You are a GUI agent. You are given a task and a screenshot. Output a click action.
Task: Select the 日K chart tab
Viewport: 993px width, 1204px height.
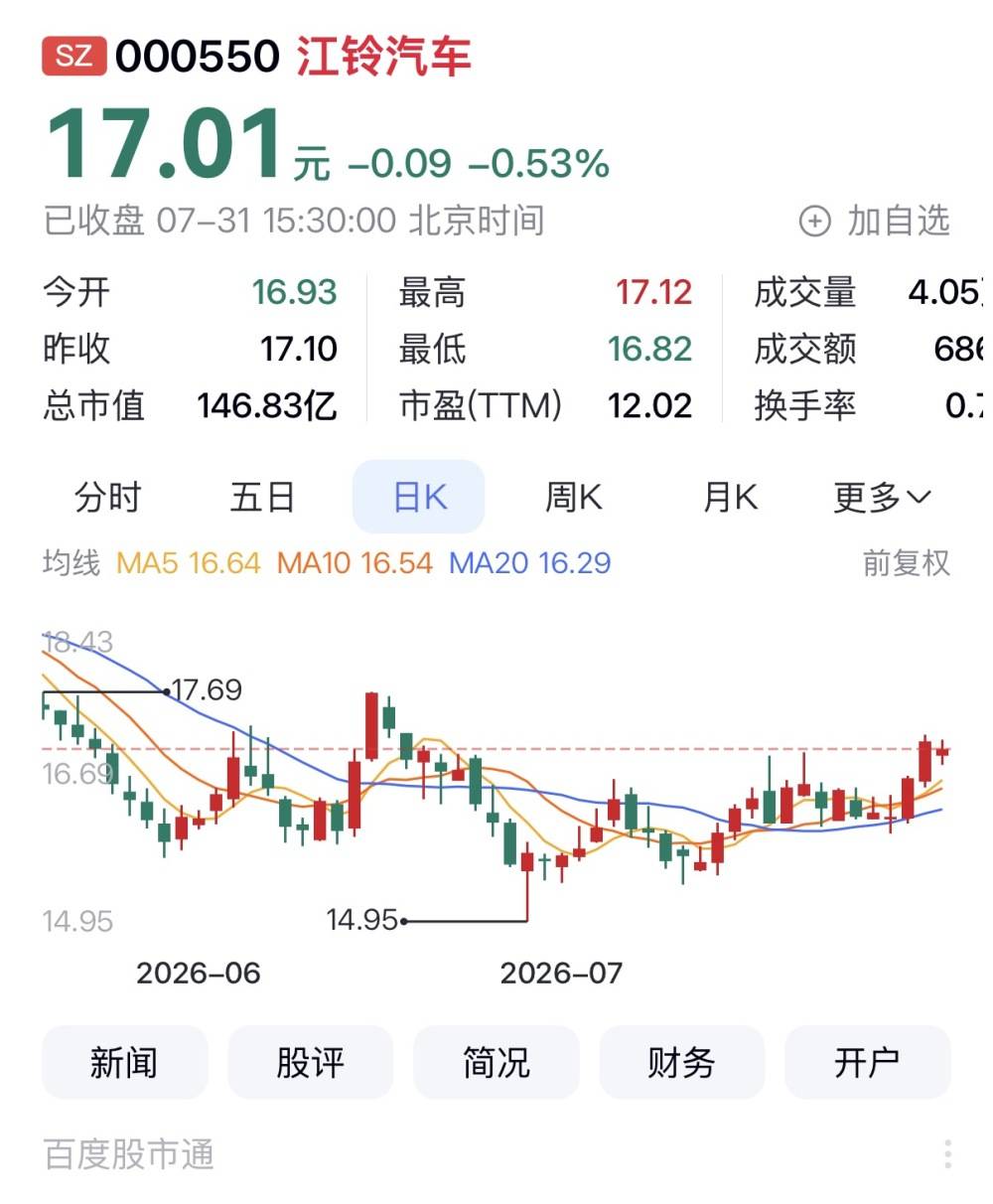[x=419, y=497]
